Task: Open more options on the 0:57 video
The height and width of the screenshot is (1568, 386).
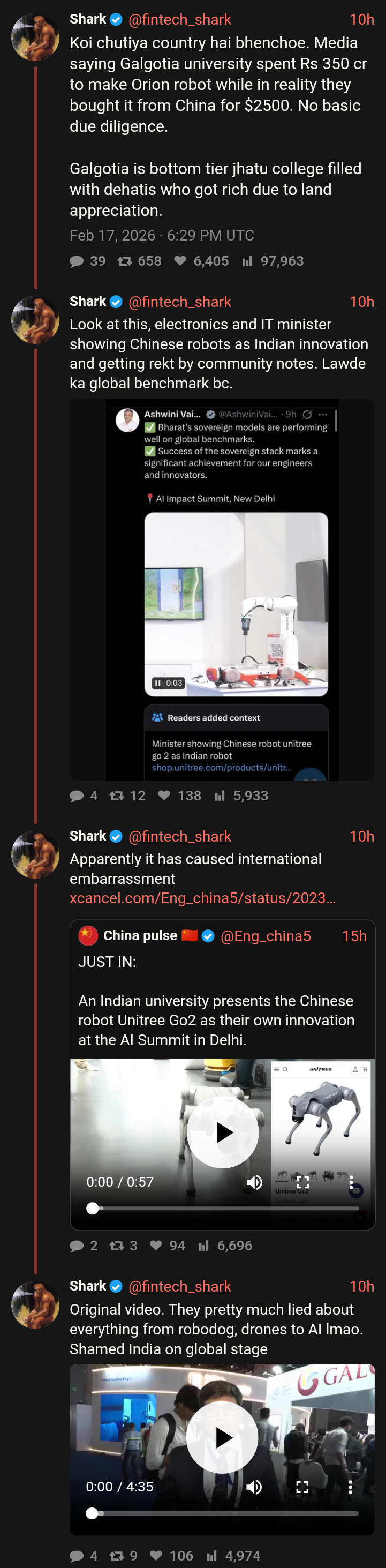Action: (x=351, y=1182)
